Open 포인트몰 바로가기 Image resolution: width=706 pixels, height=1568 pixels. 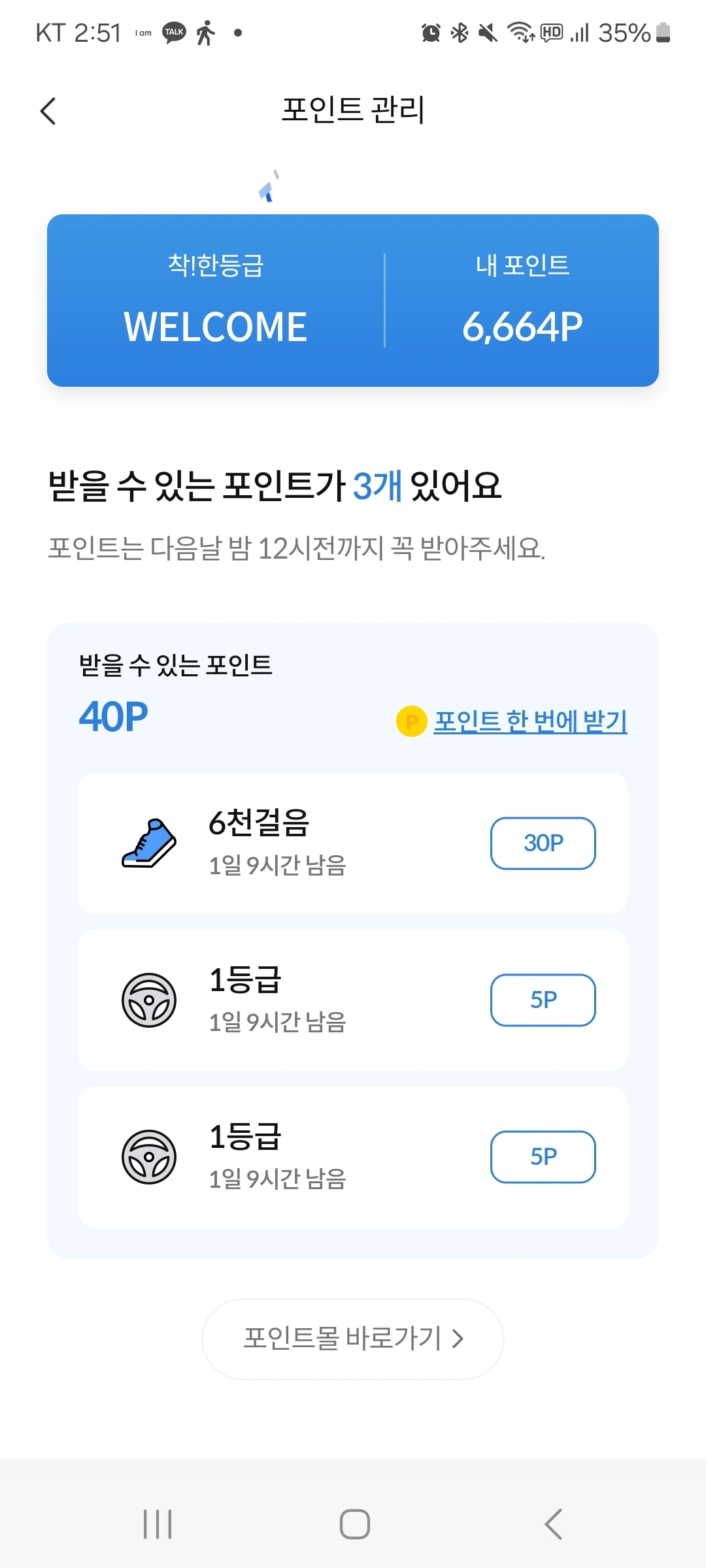(x=353, y=1339)
